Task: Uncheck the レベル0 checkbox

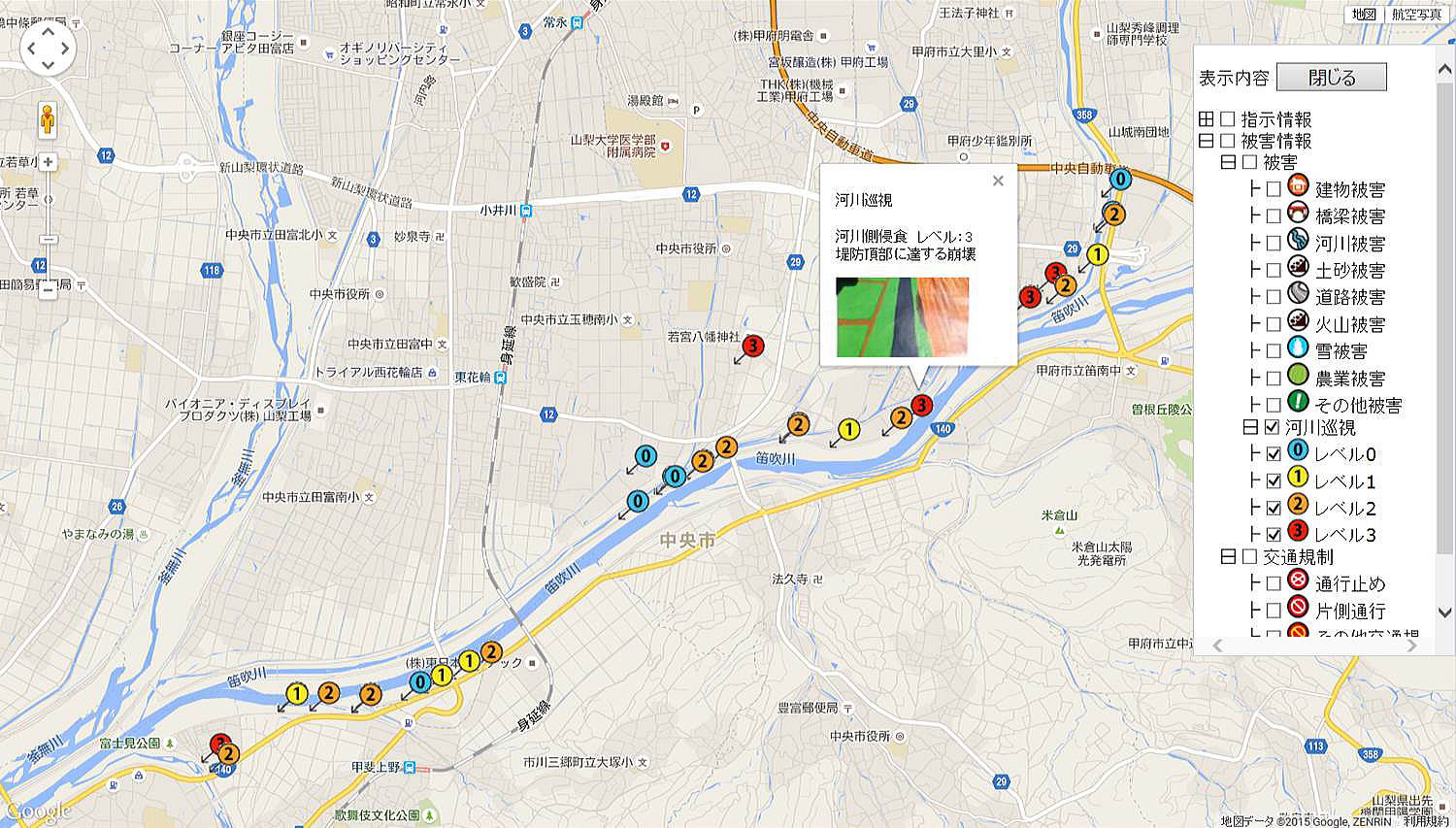Action: coord(1274,453)
